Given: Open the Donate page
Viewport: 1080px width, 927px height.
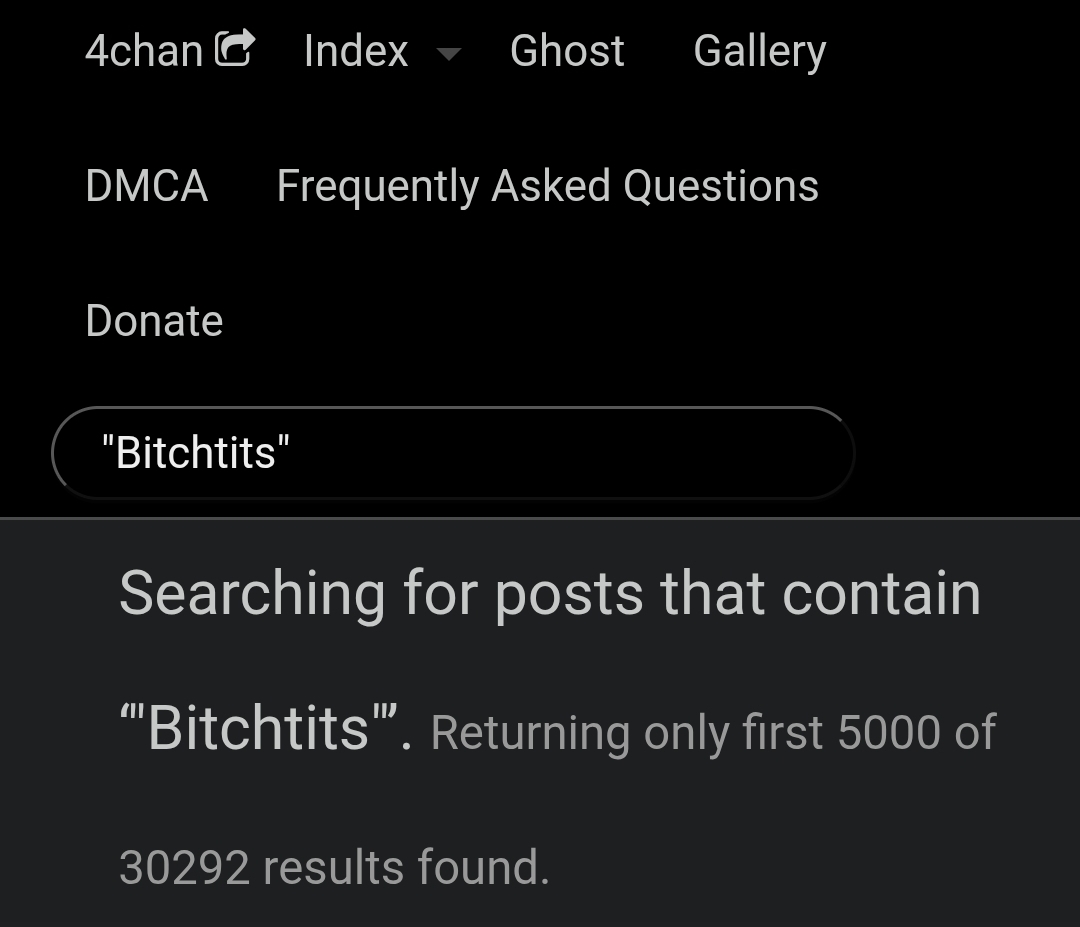Looking at the screenshot, I should (154, 321).
